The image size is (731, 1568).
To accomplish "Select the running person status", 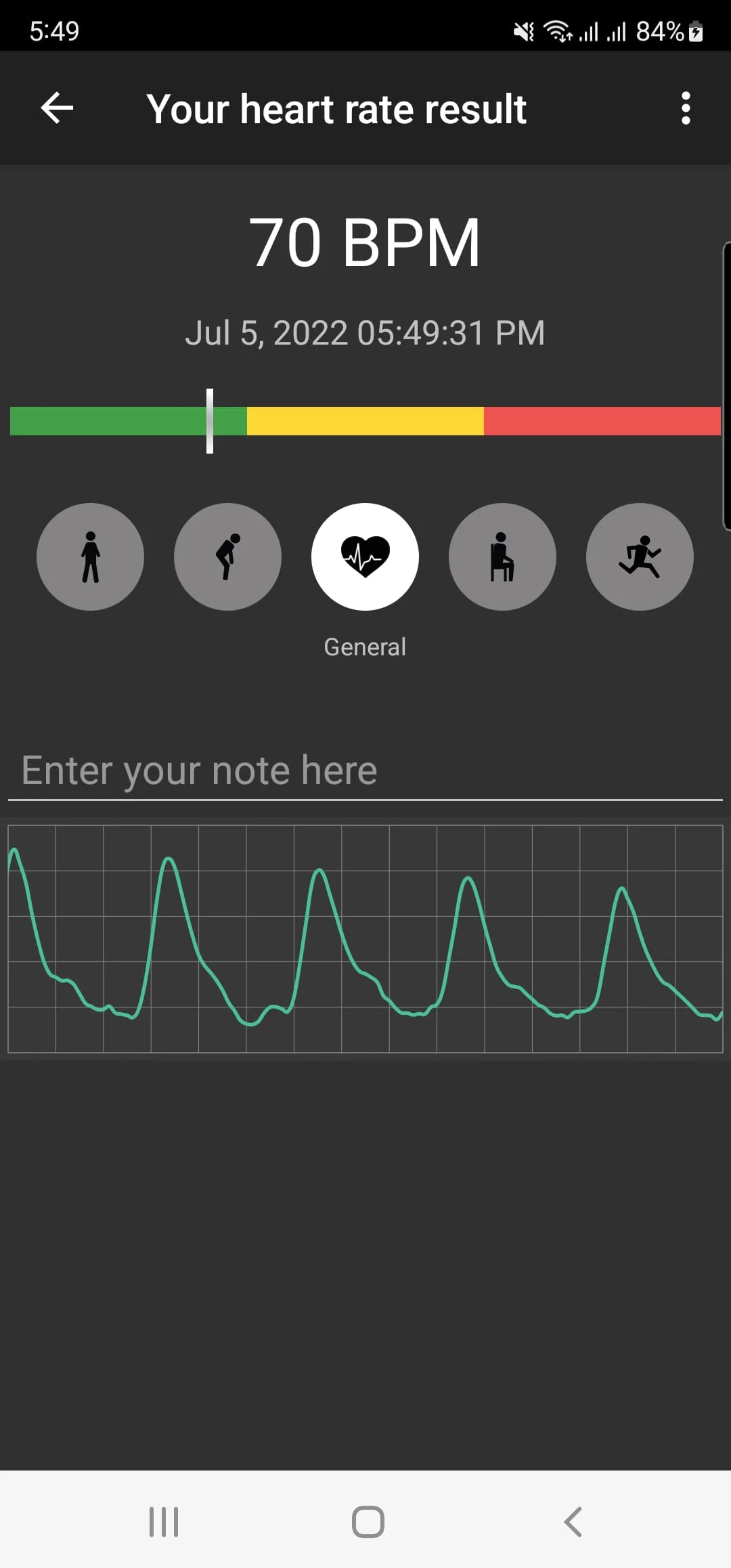I will pos(640,557).
